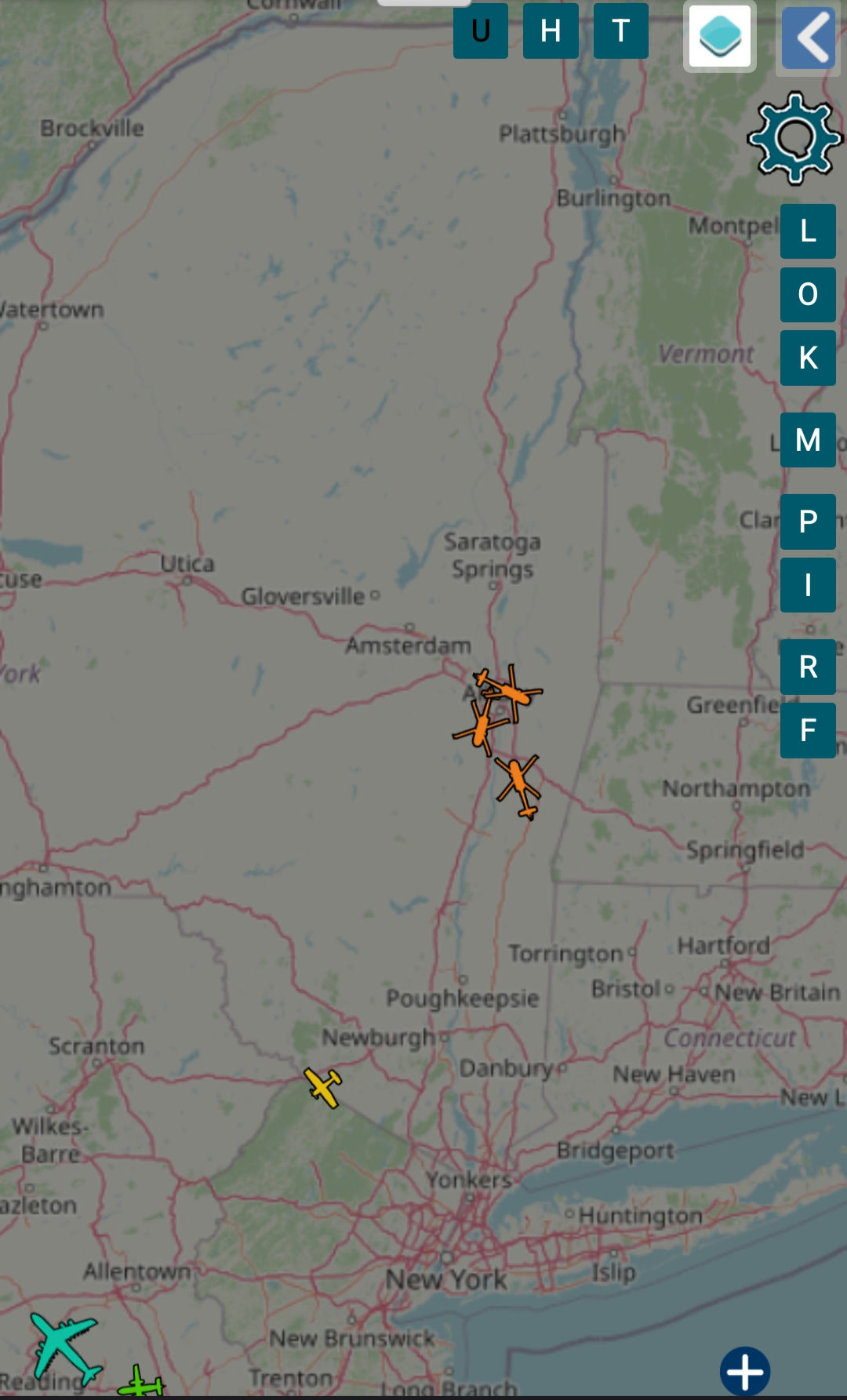847x1400 pixels.
Task: Select the yellow plane near Newburgh
Action: 323,1087
